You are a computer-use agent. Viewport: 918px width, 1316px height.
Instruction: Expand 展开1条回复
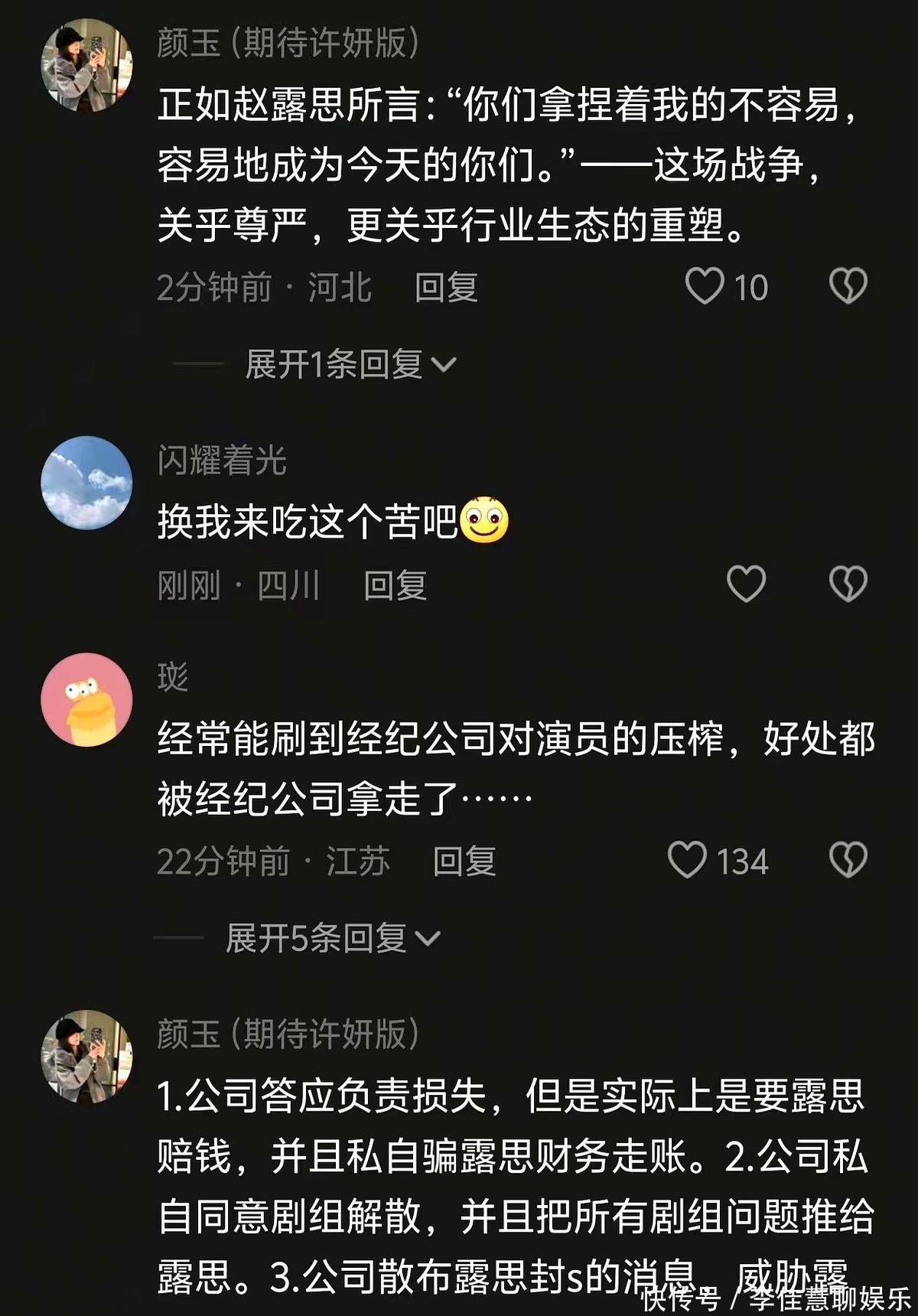point(350,364)
